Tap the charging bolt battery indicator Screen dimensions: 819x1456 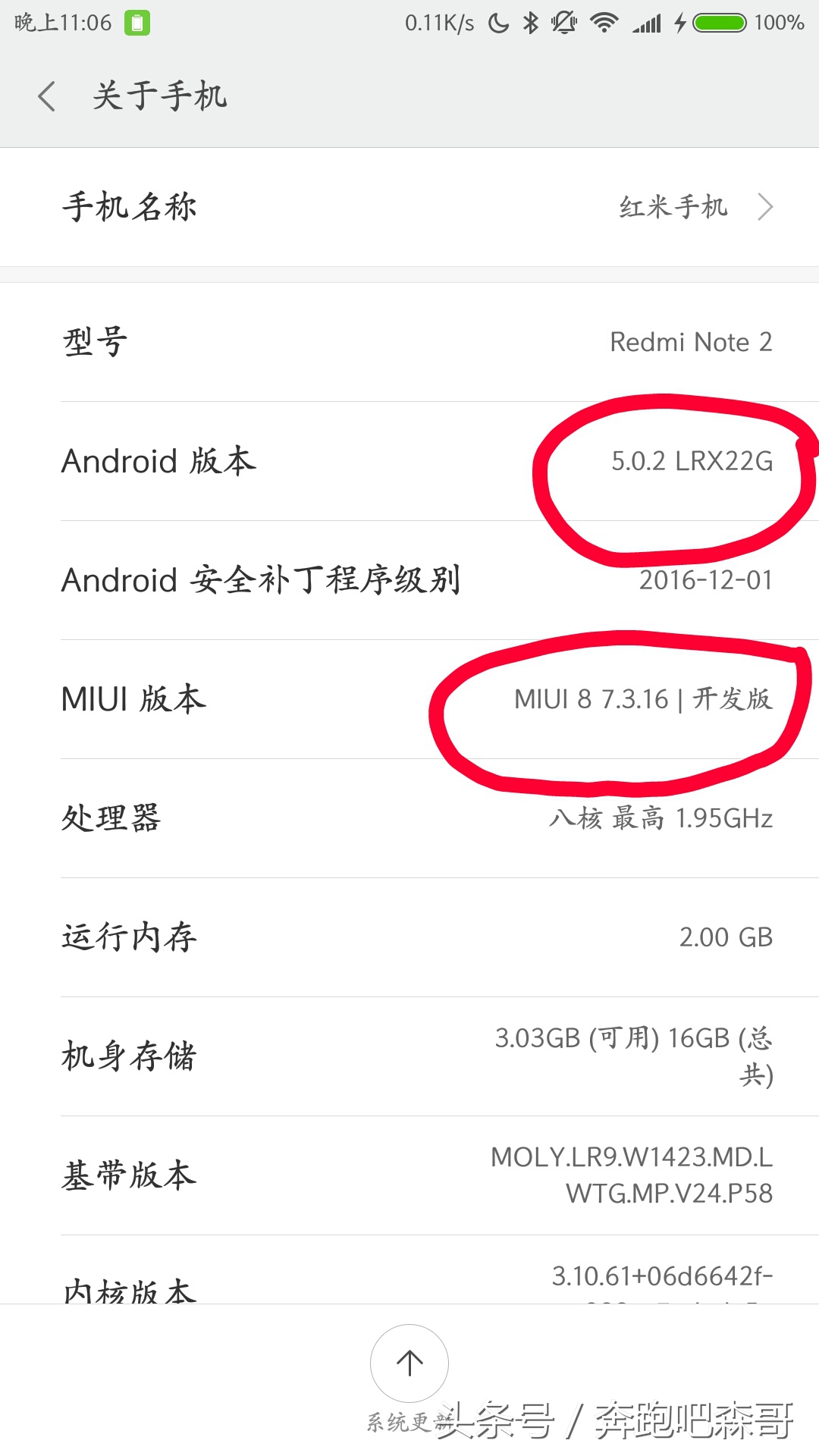[679, 23]
